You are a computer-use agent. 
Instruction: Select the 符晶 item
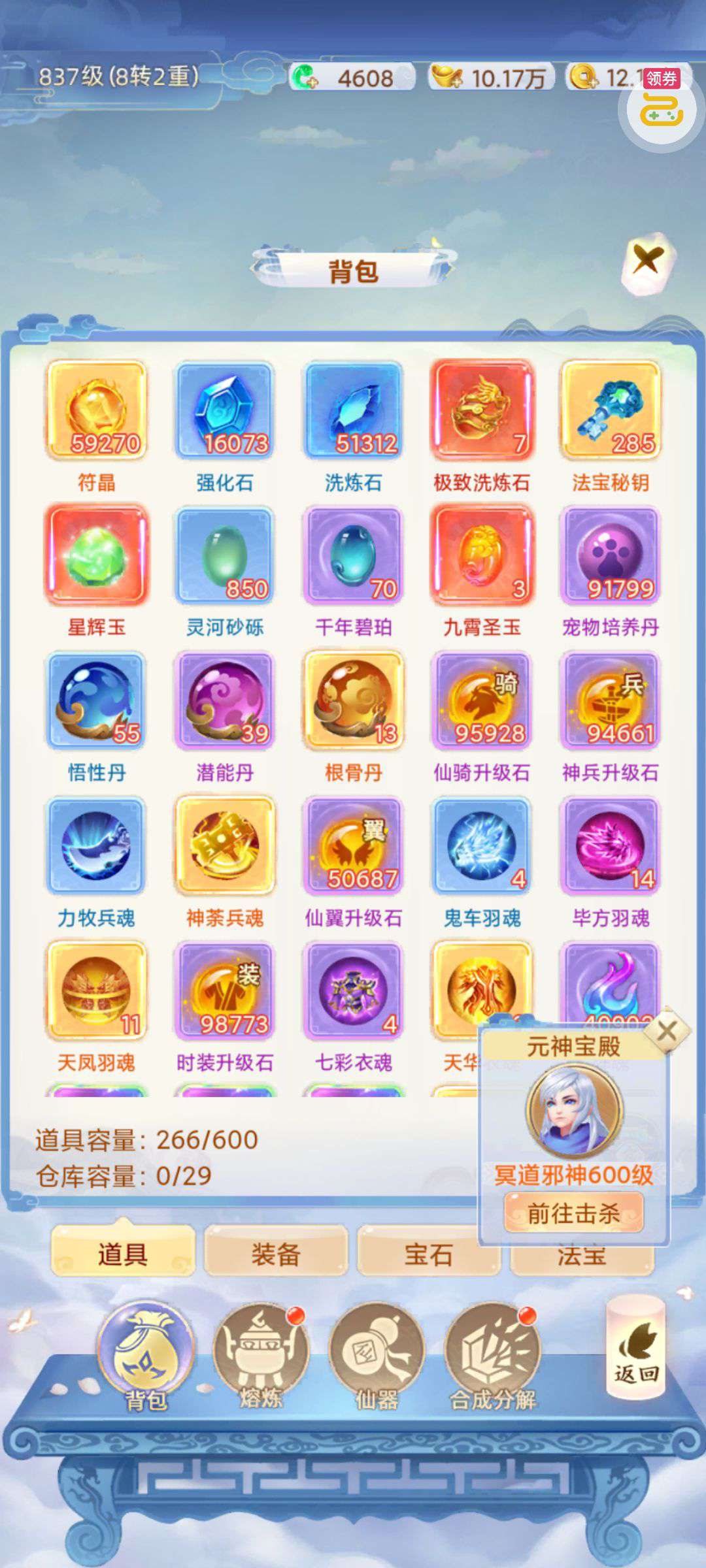point(96,410)
